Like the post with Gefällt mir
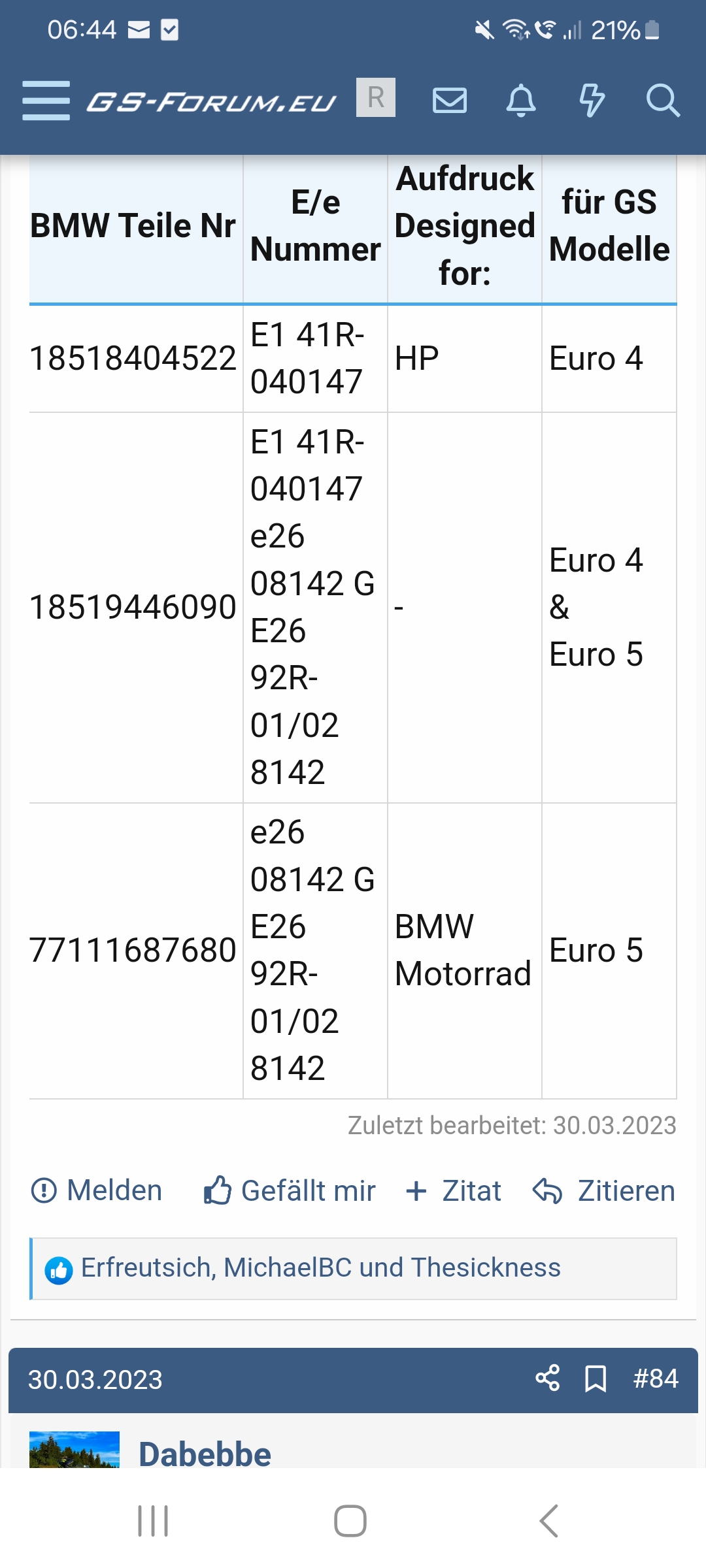The height and width of the screenshot is (1568, 706). click(x=290, y=1190)
